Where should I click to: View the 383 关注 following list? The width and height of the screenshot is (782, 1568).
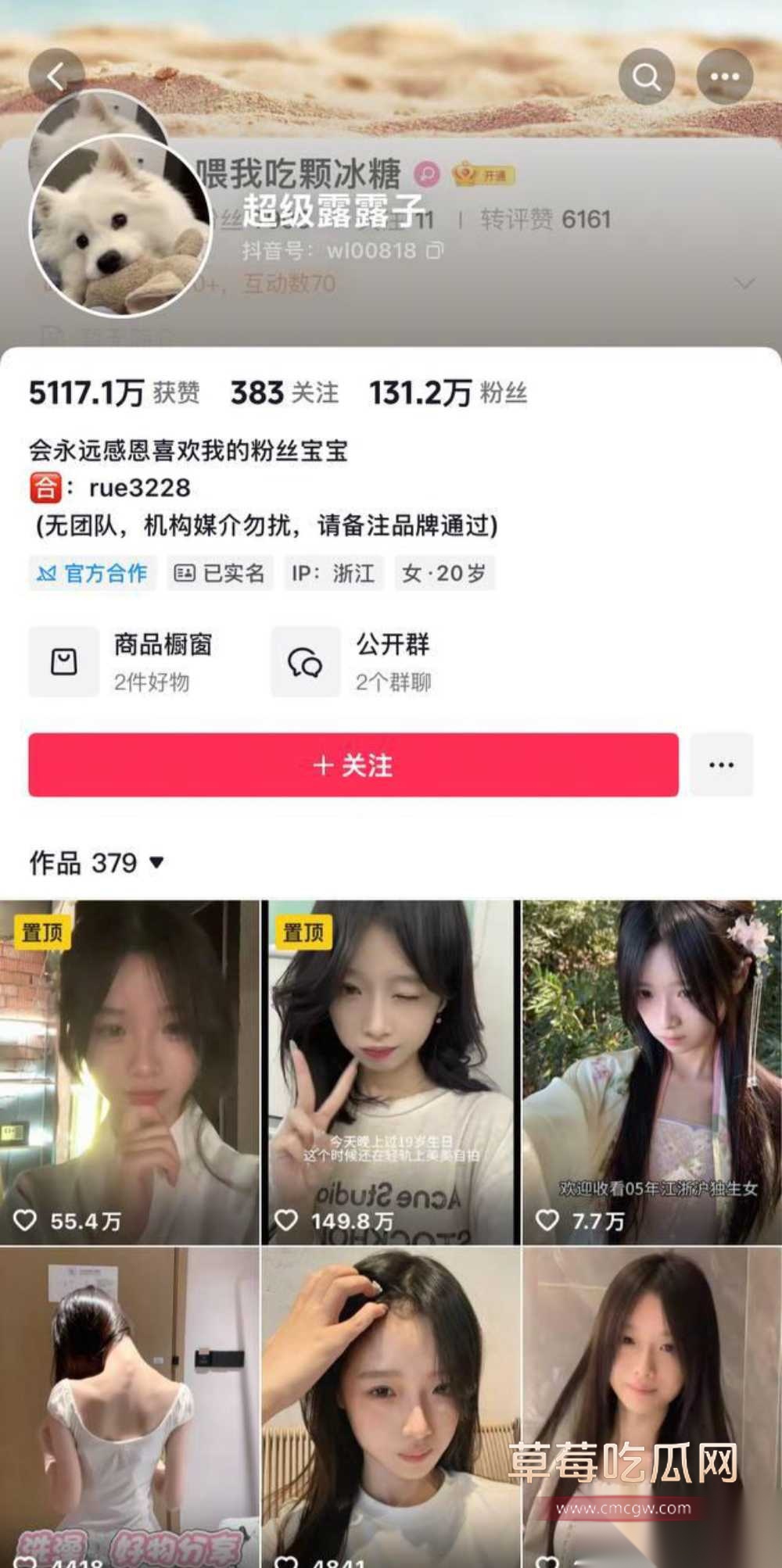[285, 392]
